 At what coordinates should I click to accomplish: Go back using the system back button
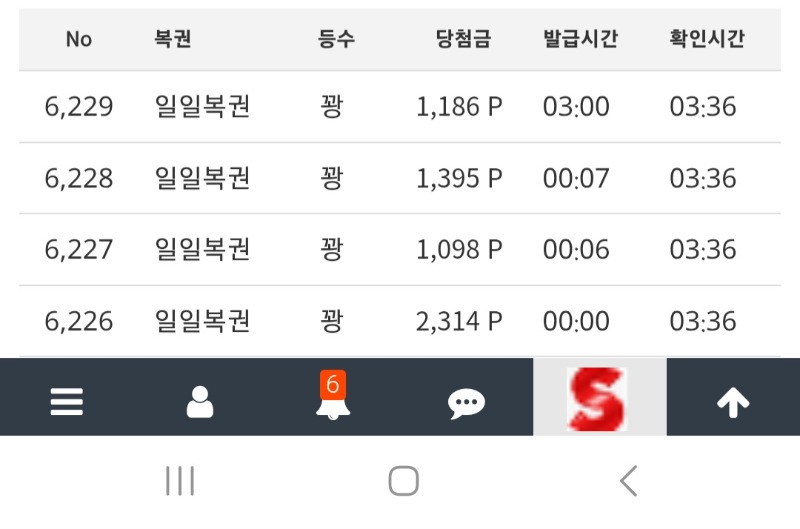coord(628,482)
